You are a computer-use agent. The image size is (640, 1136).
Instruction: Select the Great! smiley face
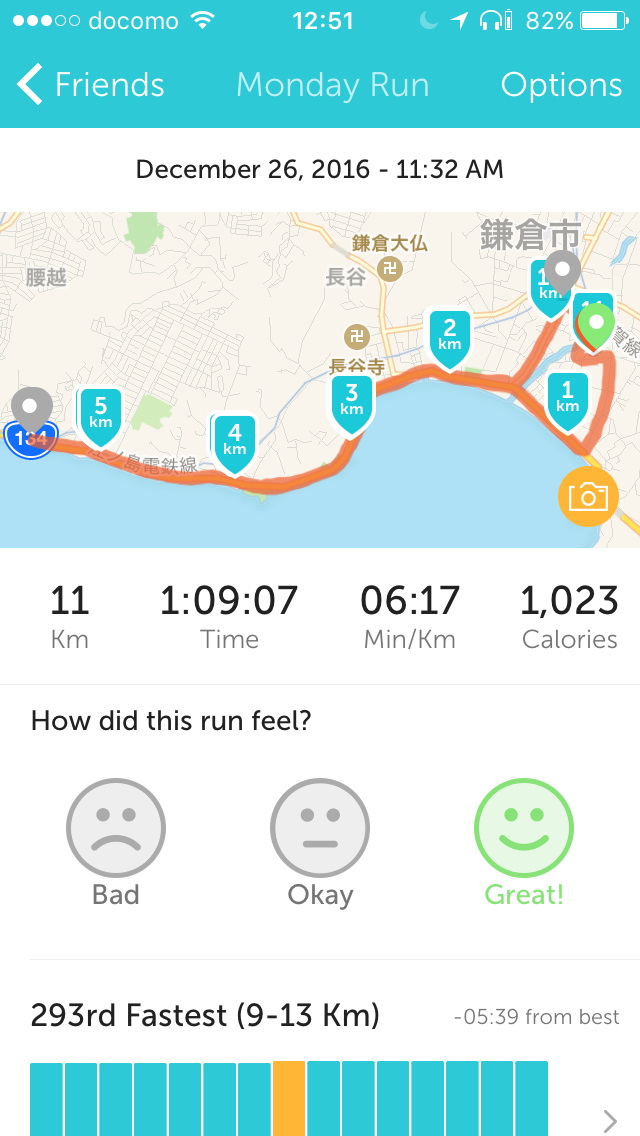pyautogui.click(x=524, y=829)
